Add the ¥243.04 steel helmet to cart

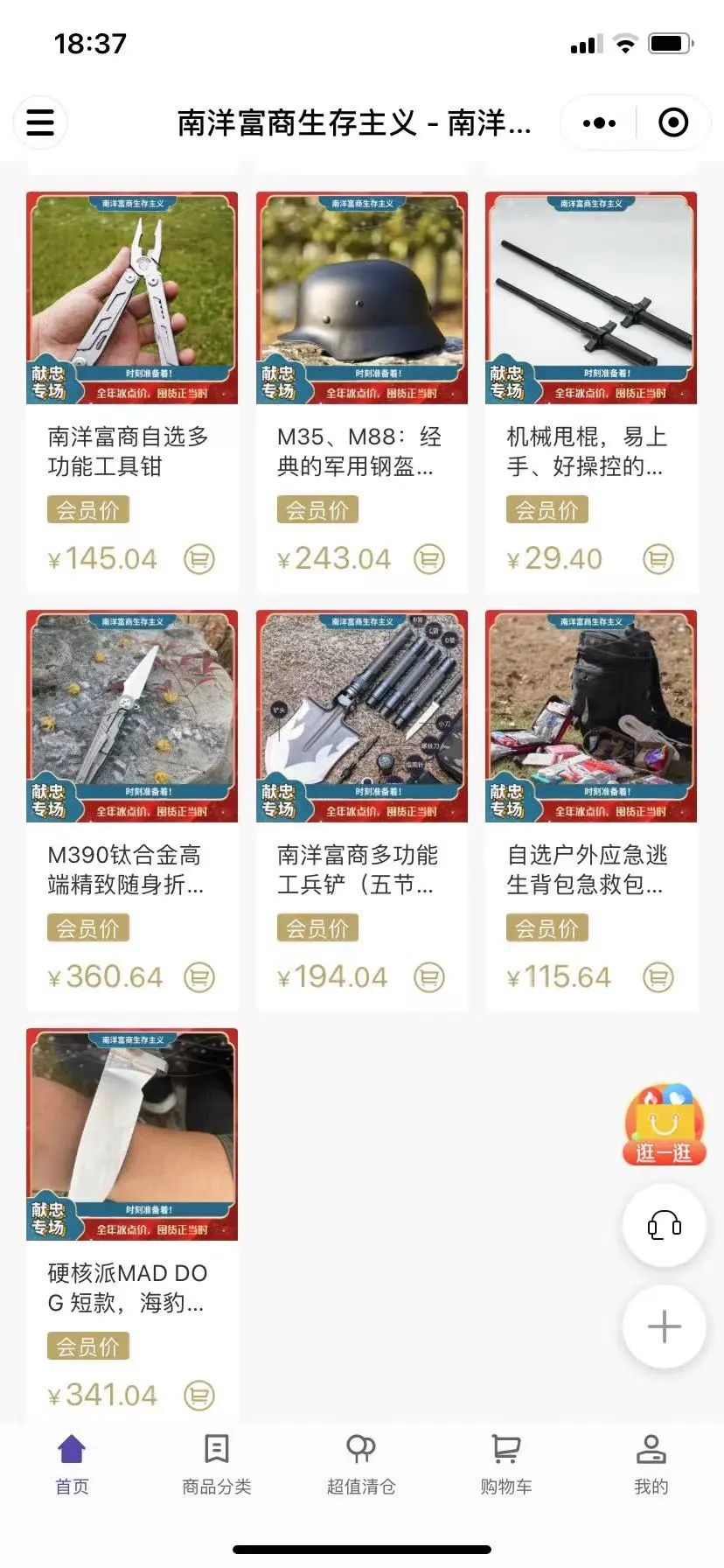coord(429,559)
